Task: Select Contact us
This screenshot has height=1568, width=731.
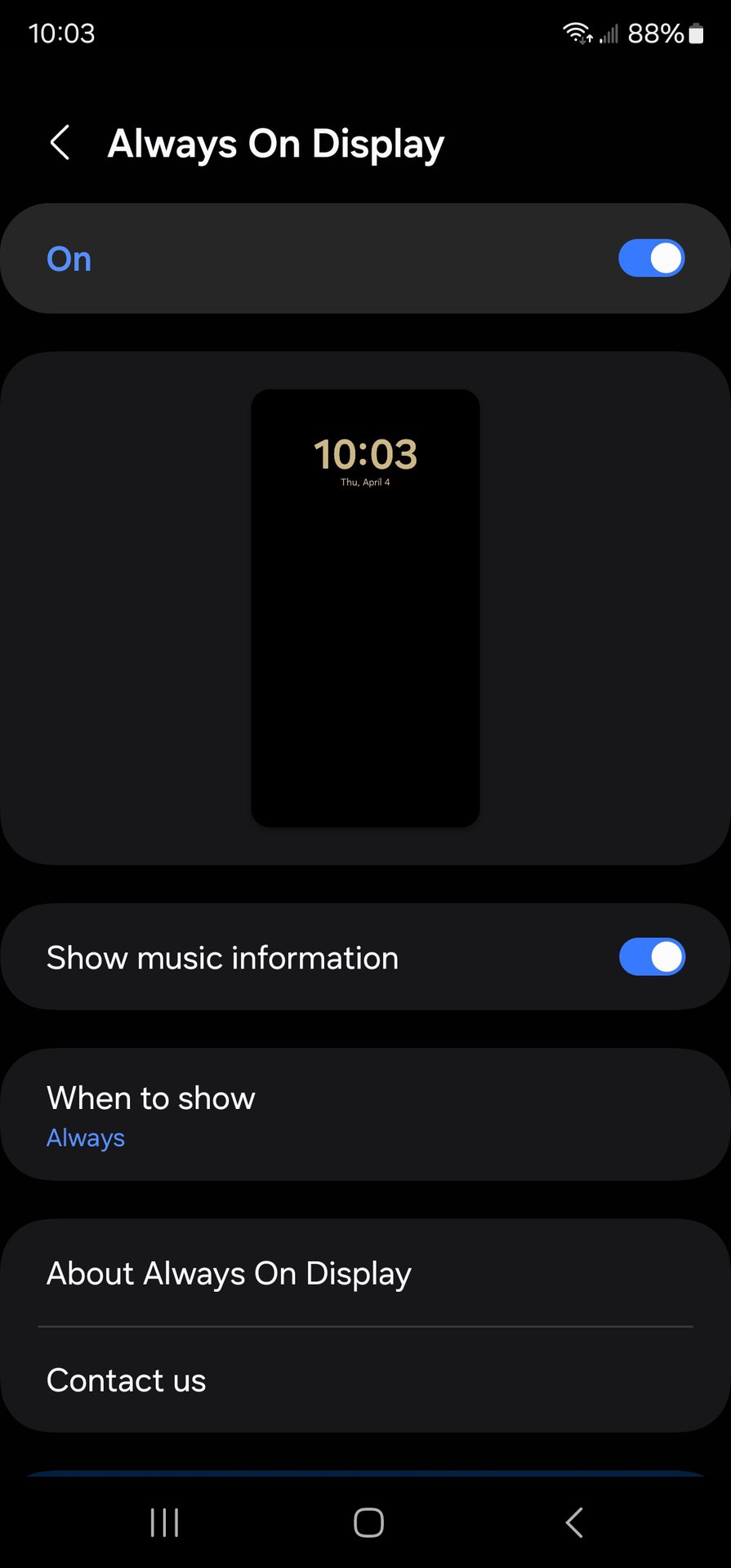Action: pyautogui.click(x=365, y=1380)
